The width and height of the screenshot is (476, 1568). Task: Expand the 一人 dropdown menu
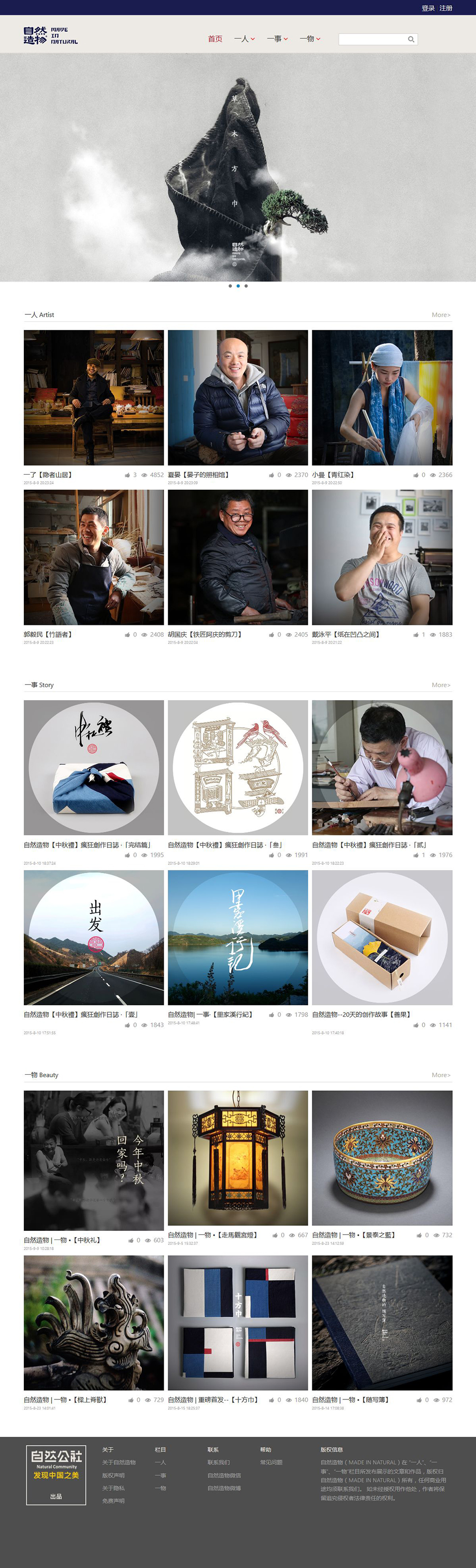245,39
